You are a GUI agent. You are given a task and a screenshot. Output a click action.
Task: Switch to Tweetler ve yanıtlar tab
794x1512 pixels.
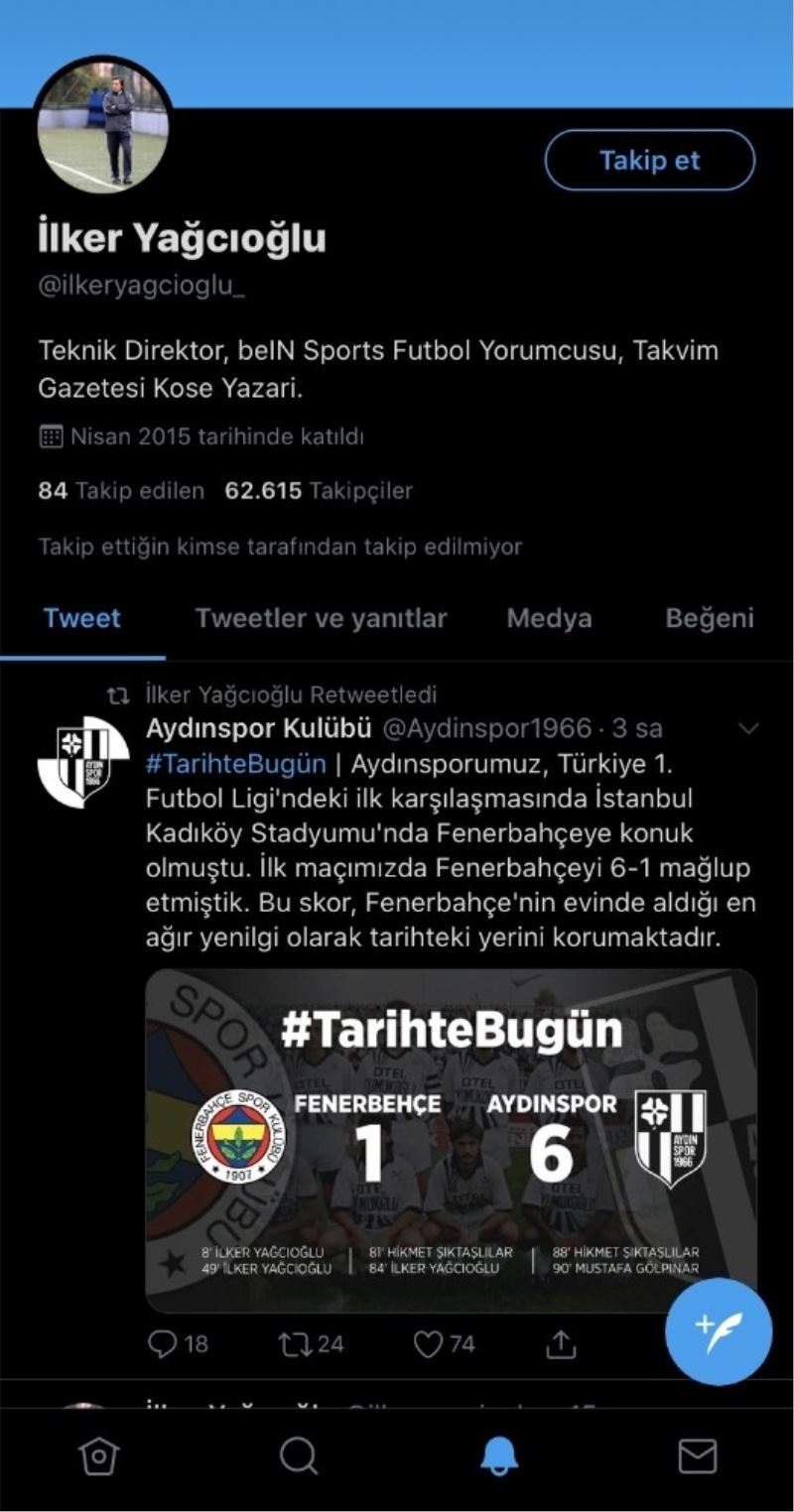321,619
